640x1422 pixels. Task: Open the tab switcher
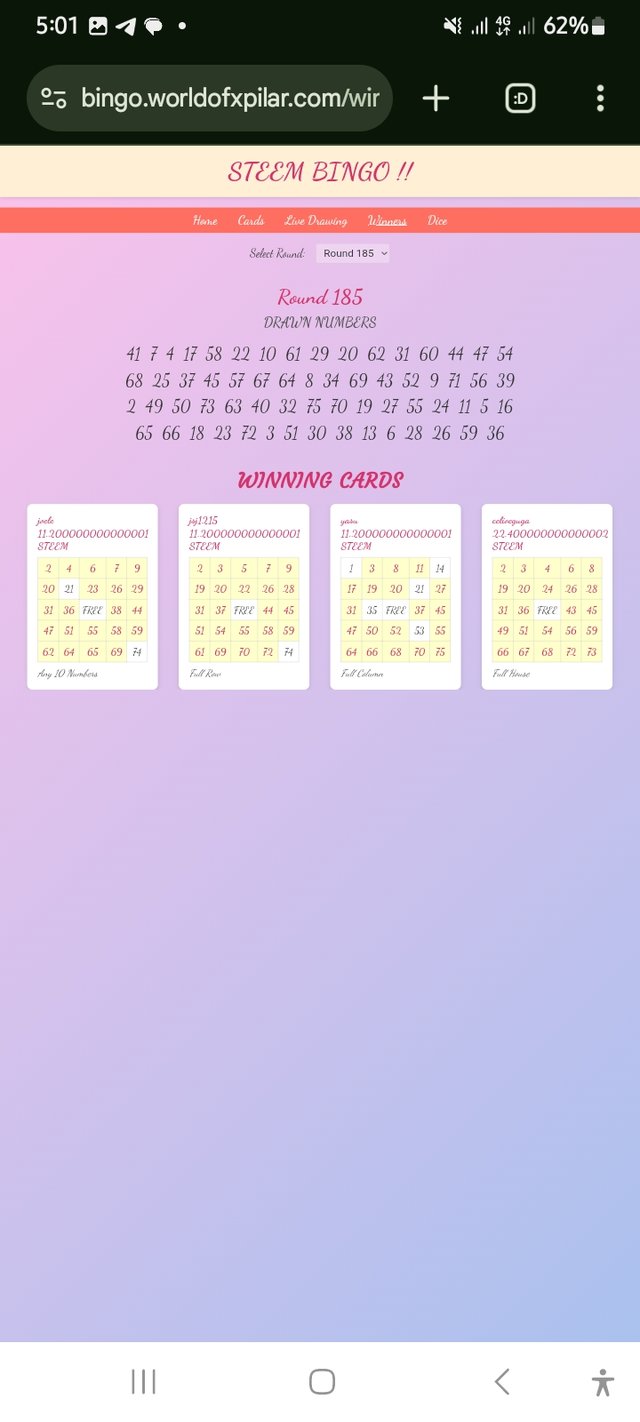click(x=520, y=98)
